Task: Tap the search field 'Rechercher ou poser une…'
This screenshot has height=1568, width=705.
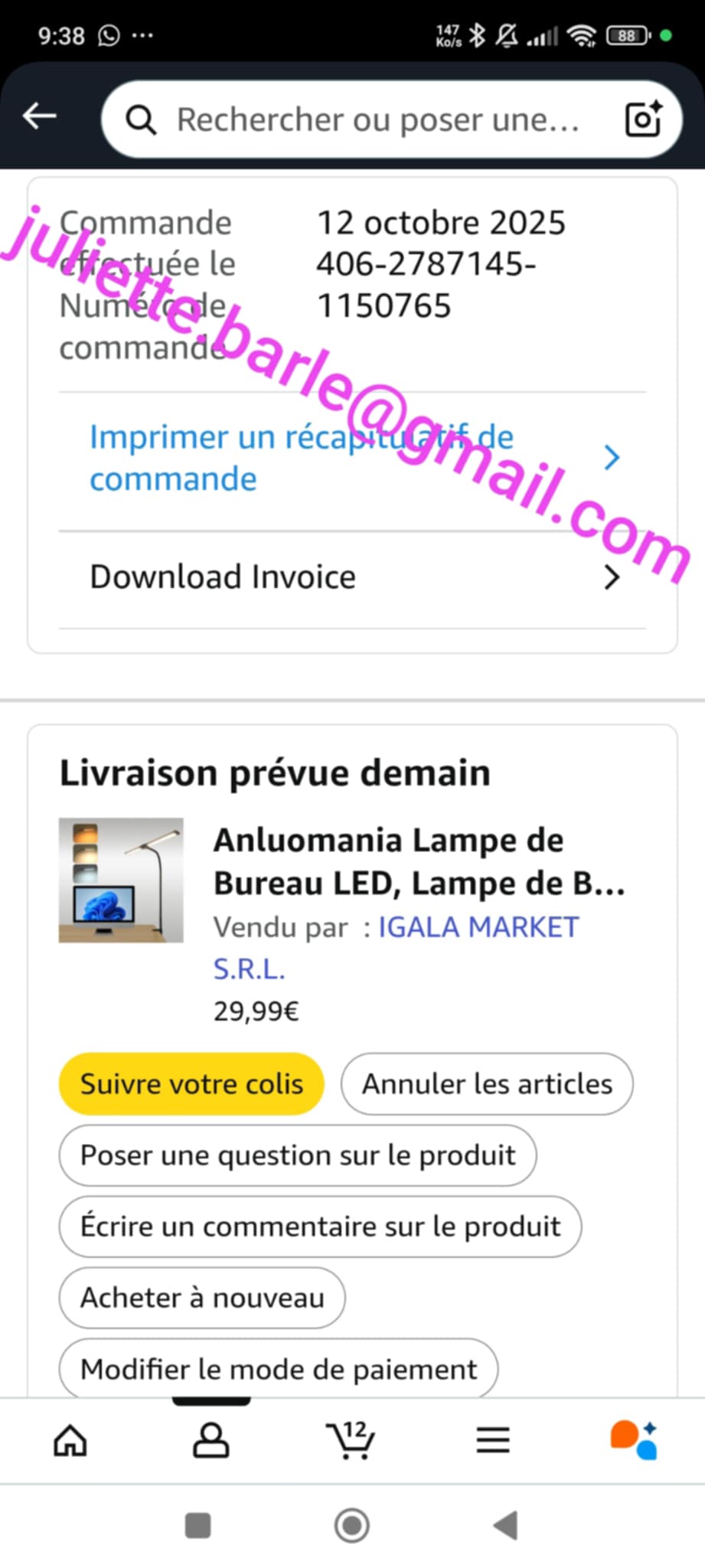Action: click(x=375, y=119)
